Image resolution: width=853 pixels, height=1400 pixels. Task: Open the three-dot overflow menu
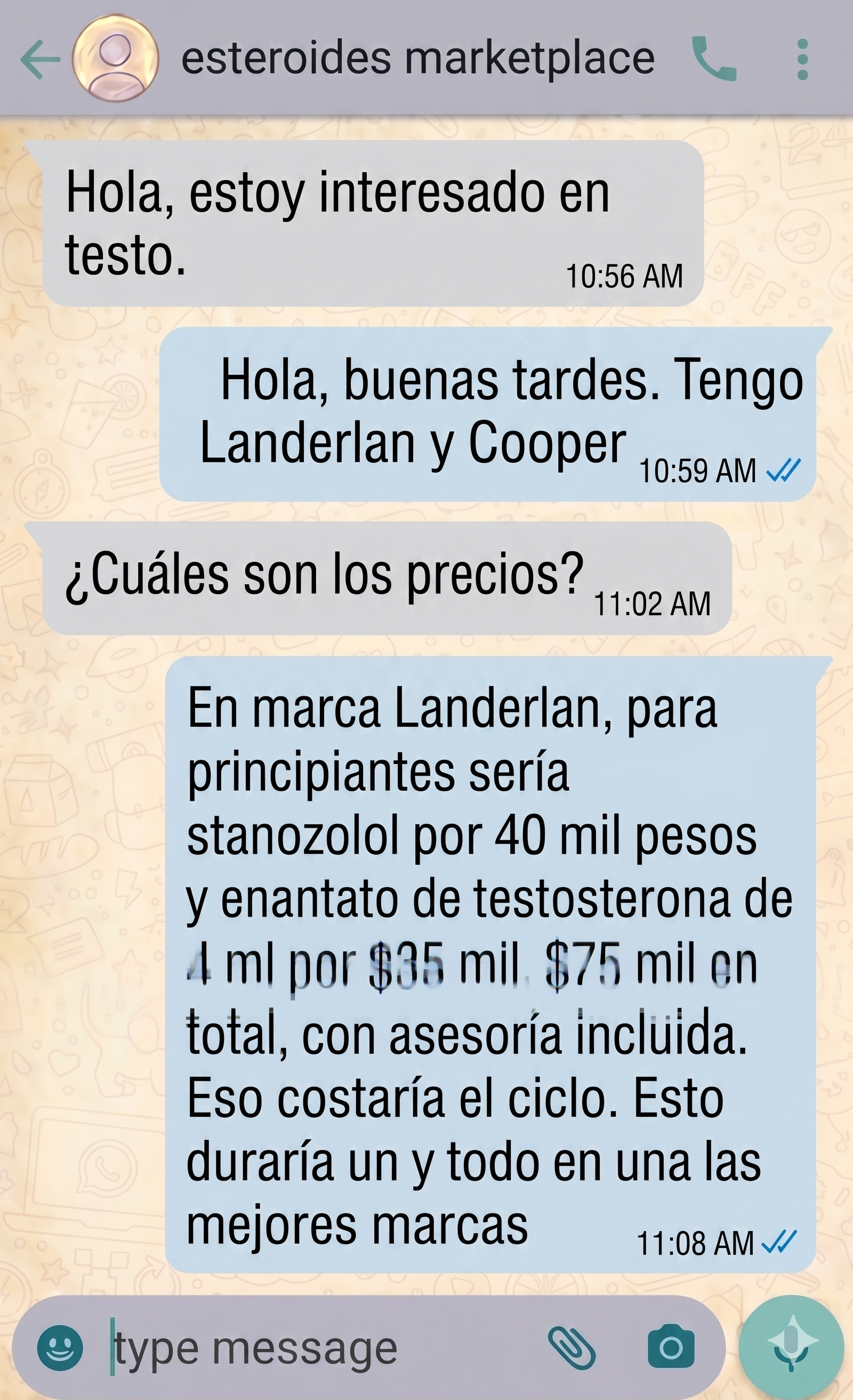click(802, 59)
